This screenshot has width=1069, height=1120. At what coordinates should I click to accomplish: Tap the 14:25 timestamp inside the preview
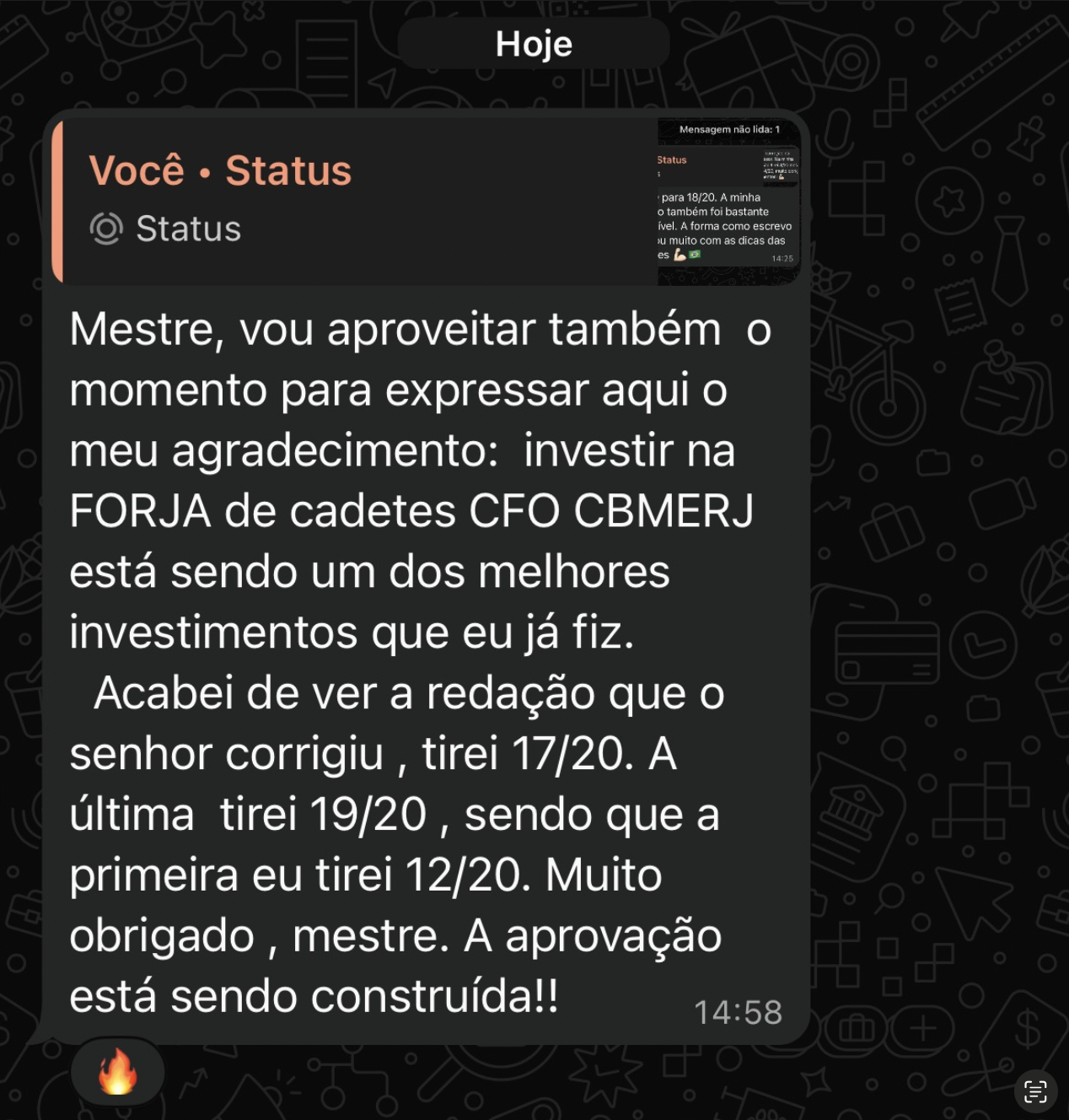[x=783, y=258]
